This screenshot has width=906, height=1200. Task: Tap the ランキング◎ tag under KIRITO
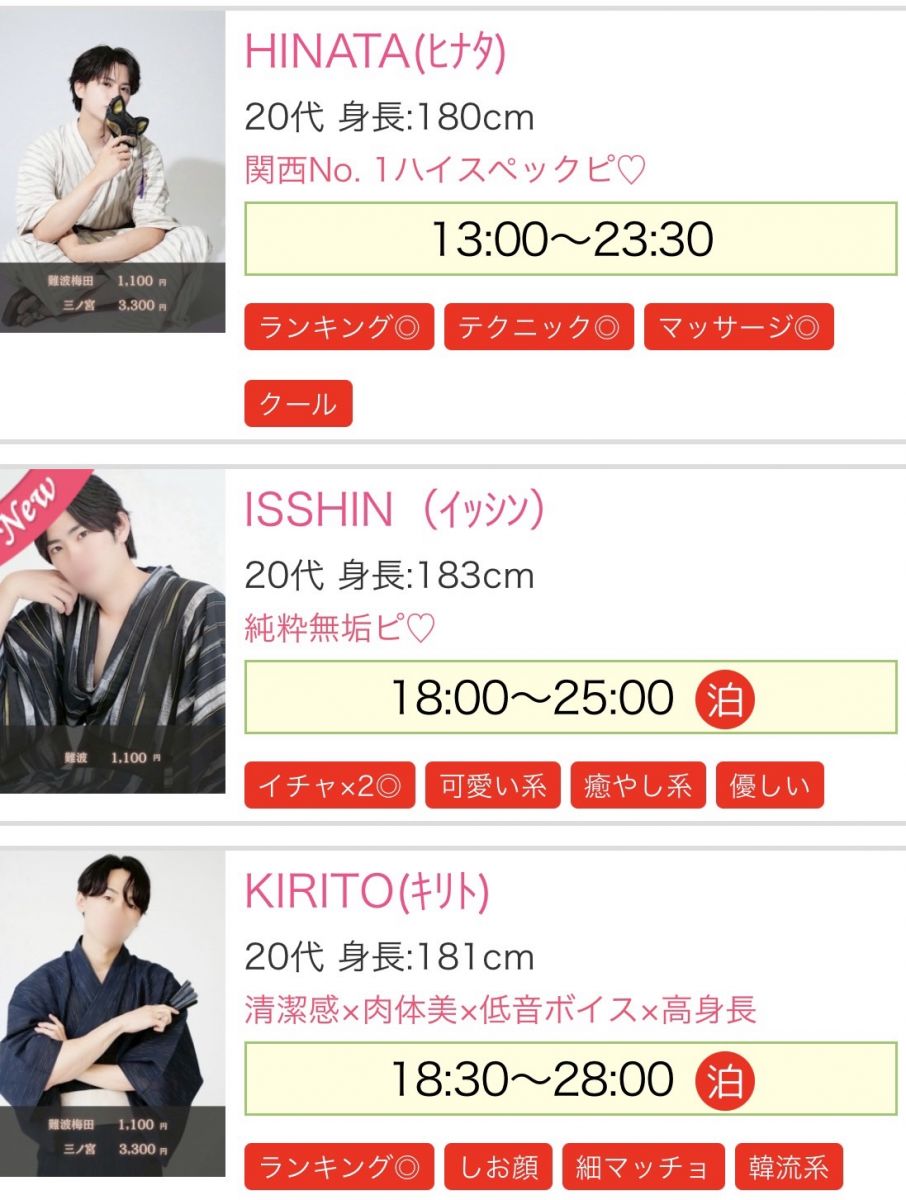pos(339,1167)
